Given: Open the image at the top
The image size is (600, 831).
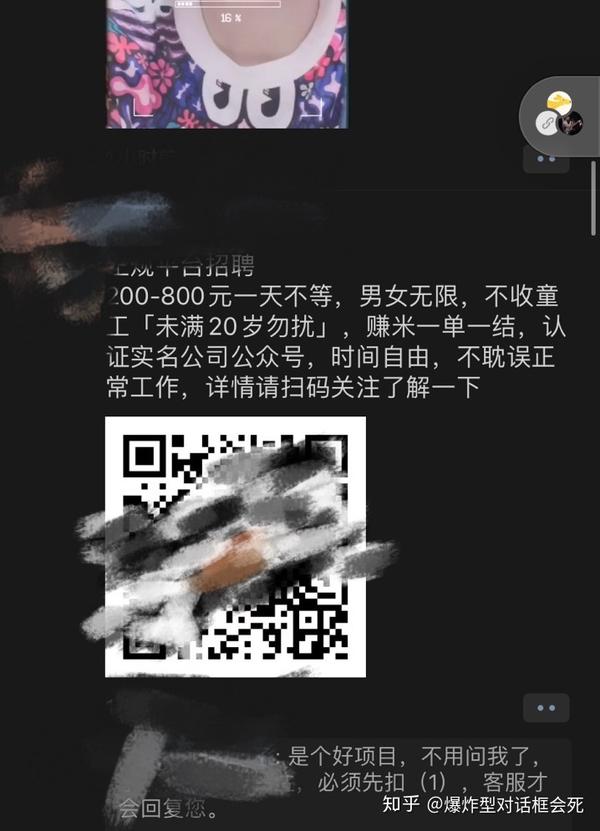Looking at the screenshot, I should (227, 63).
